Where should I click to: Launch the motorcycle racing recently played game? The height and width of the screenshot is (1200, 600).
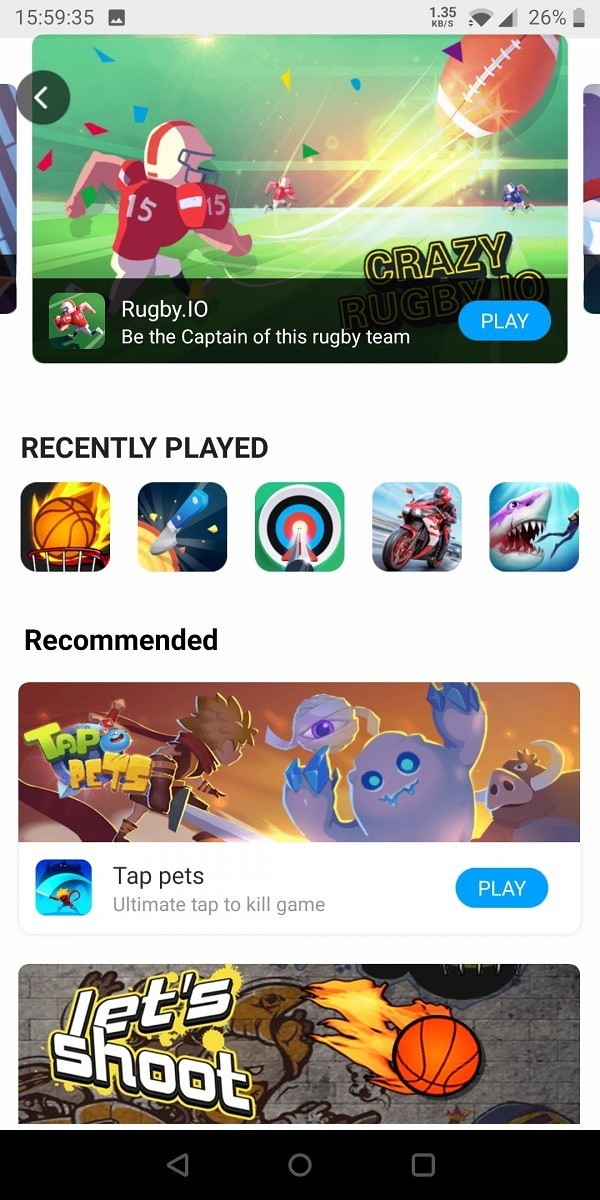click(x=417, y=527)
